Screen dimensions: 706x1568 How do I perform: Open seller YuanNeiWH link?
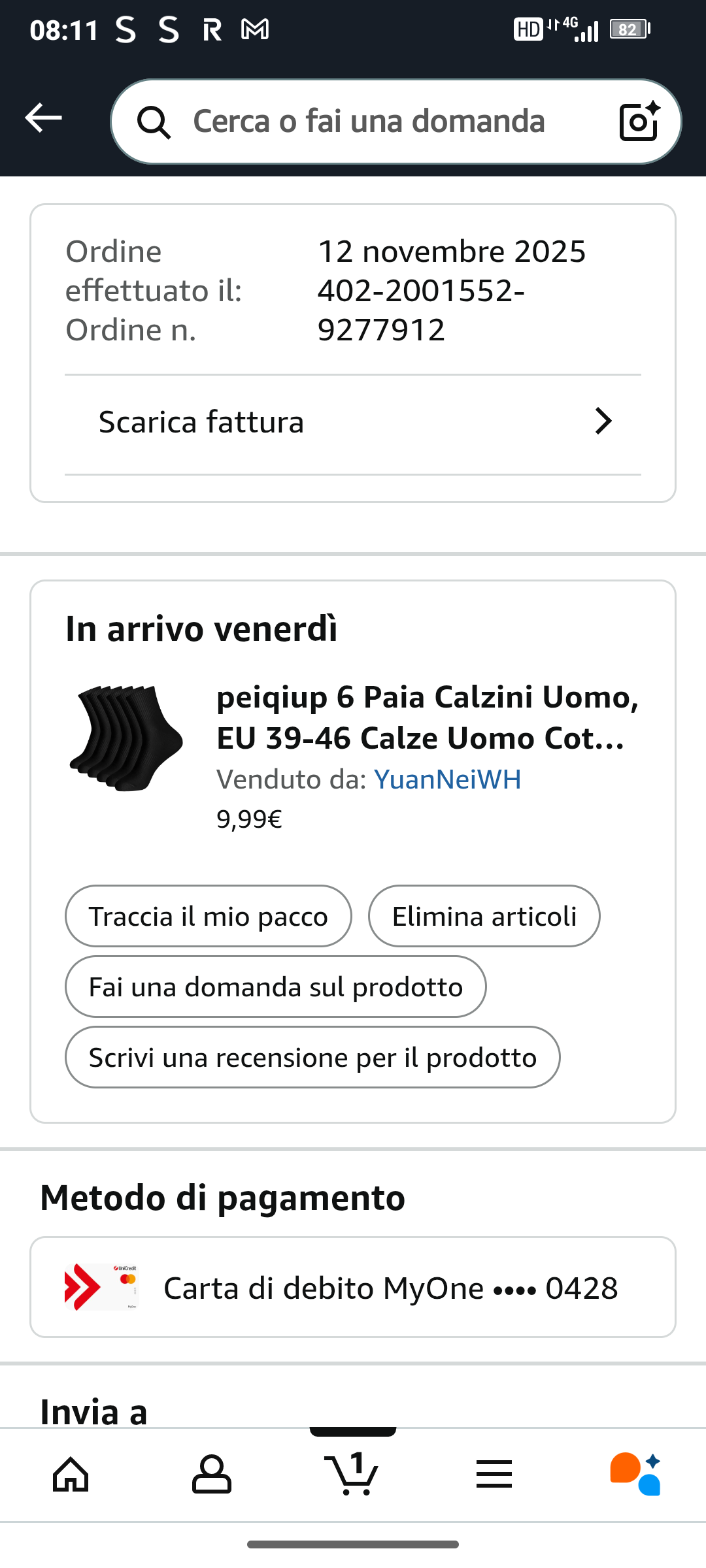coord(447,779)
